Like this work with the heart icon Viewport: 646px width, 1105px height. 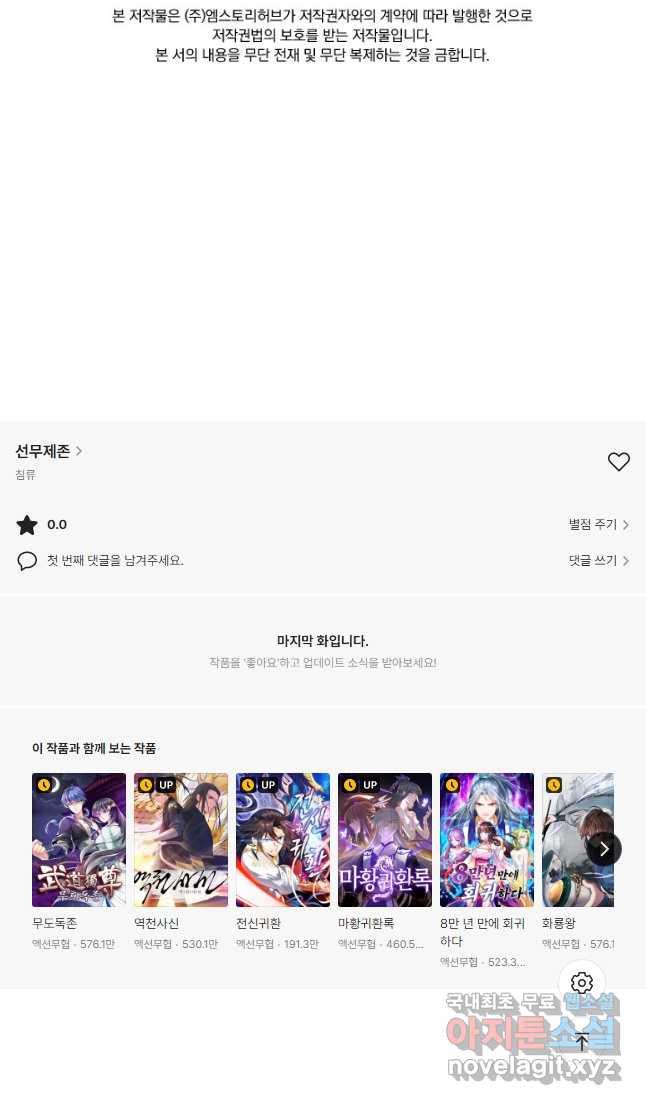click(619, 461)
